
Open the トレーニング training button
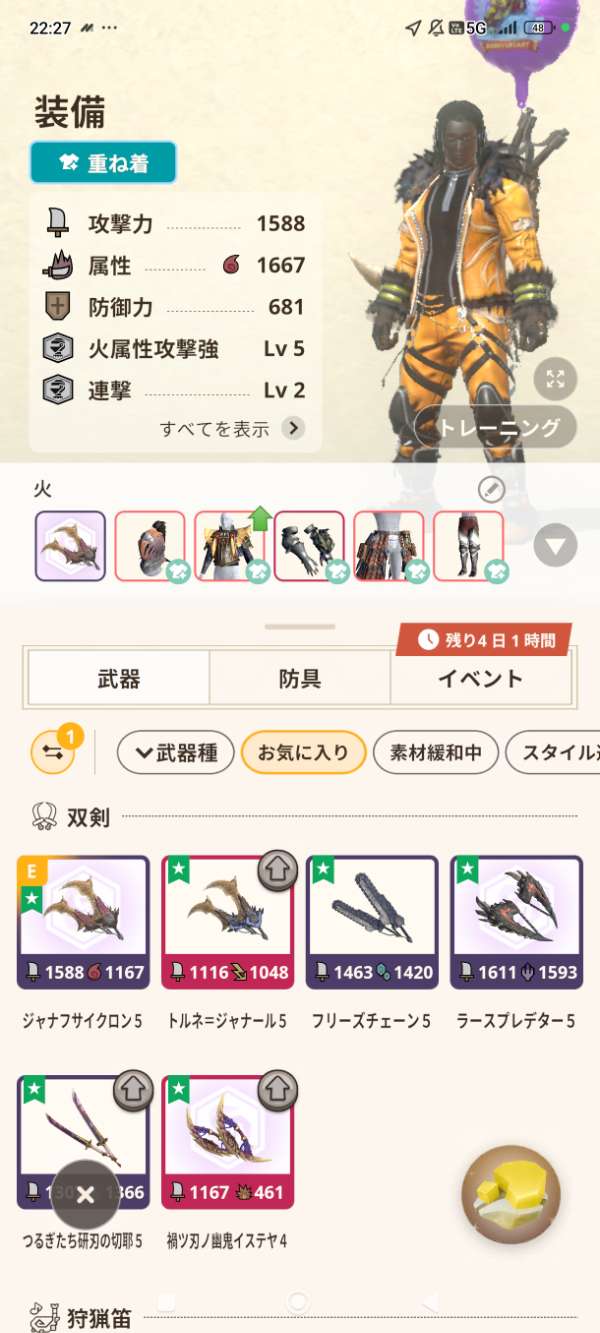496,428
